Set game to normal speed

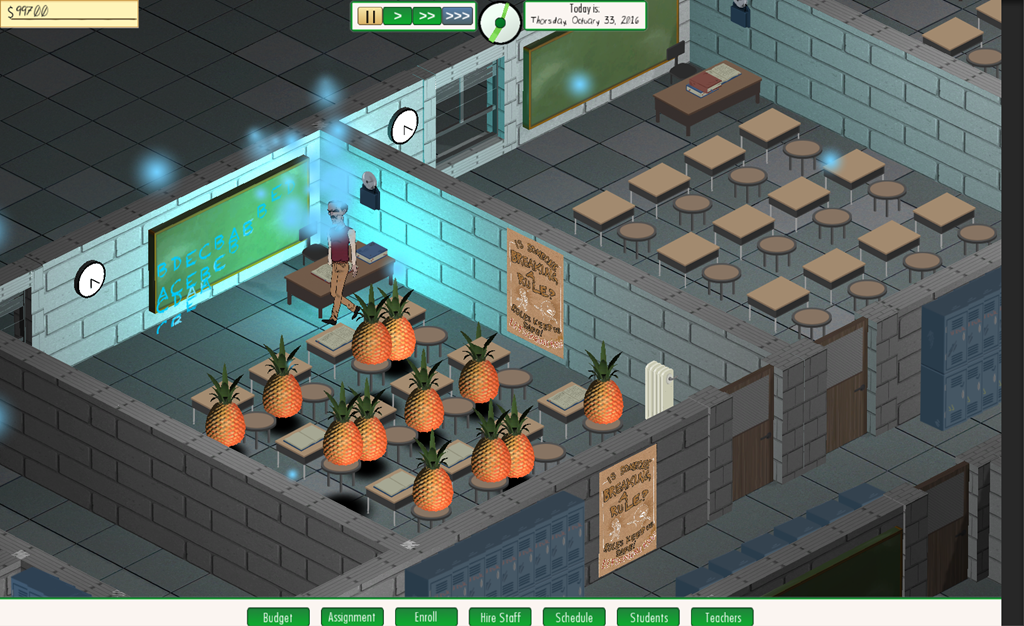[x=397, y=16]
